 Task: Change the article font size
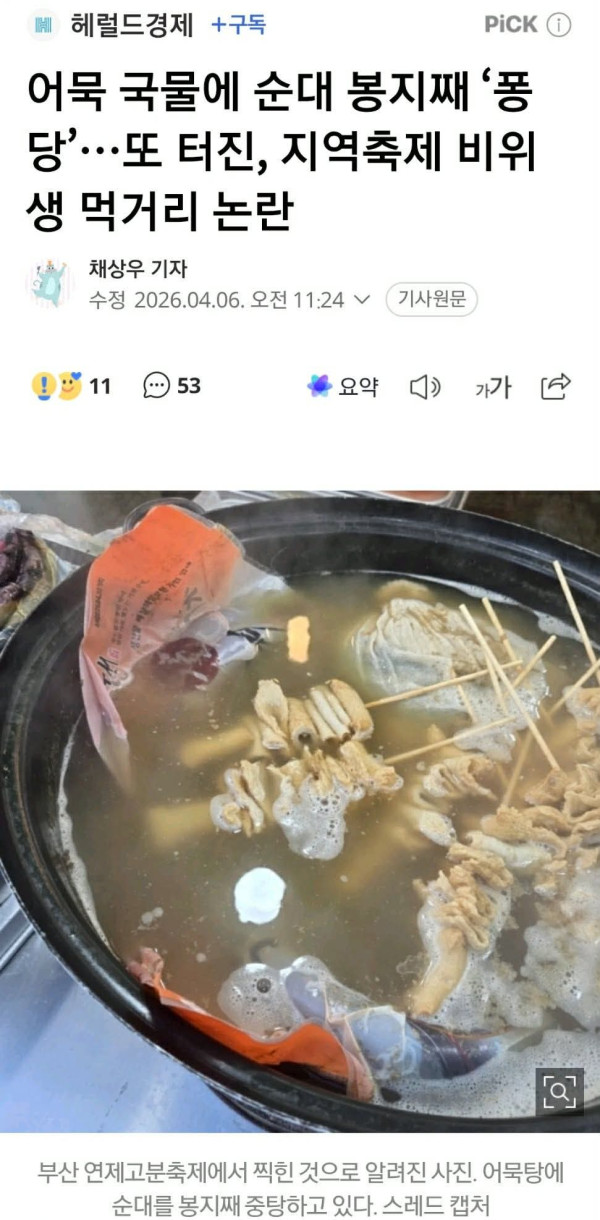tap(492, 386)
